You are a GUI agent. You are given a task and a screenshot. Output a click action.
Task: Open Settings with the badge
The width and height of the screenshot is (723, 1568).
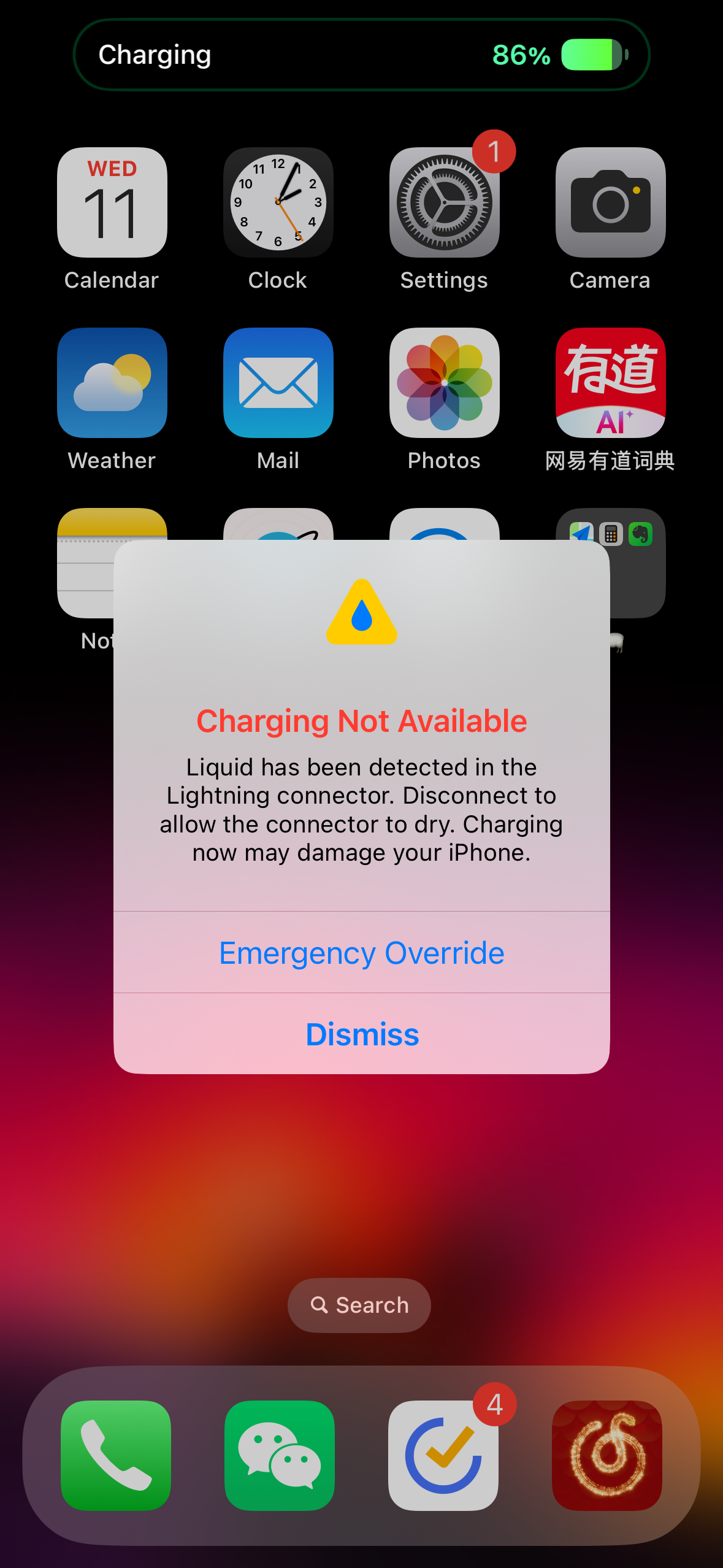pos(445,202)
